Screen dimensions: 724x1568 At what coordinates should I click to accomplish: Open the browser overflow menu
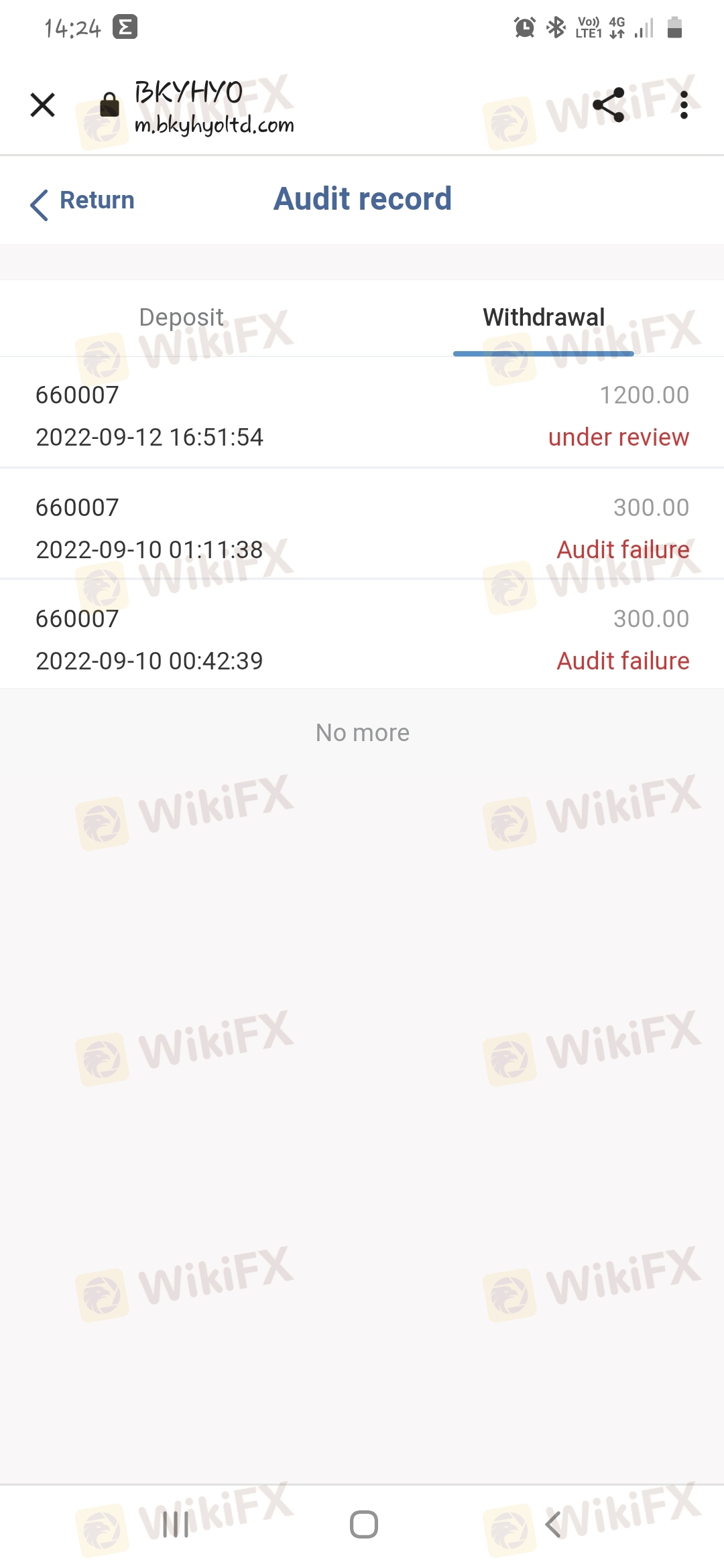point(683,105)
